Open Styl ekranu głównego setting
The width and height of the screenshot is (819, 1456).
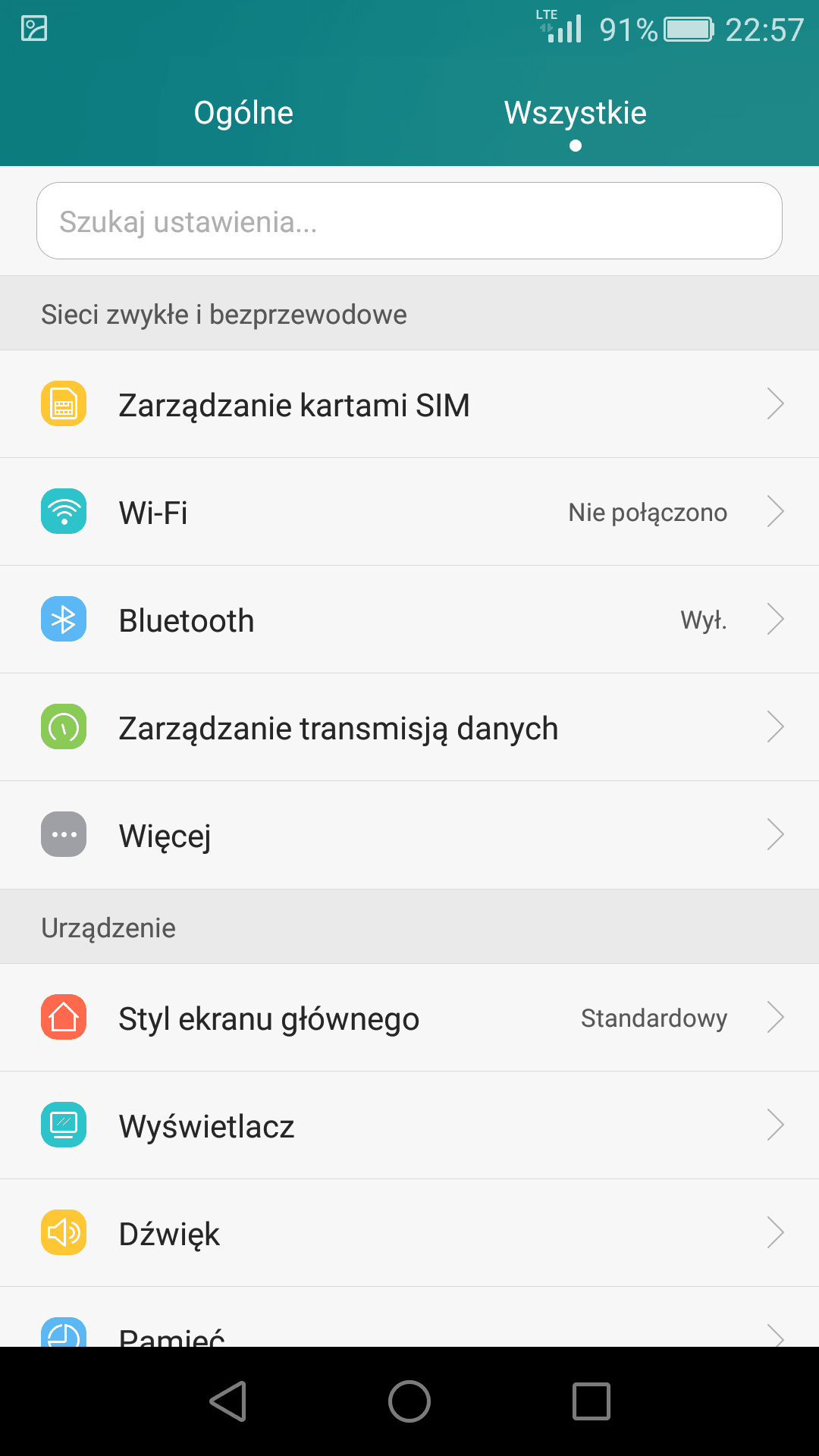[409, 1018]
